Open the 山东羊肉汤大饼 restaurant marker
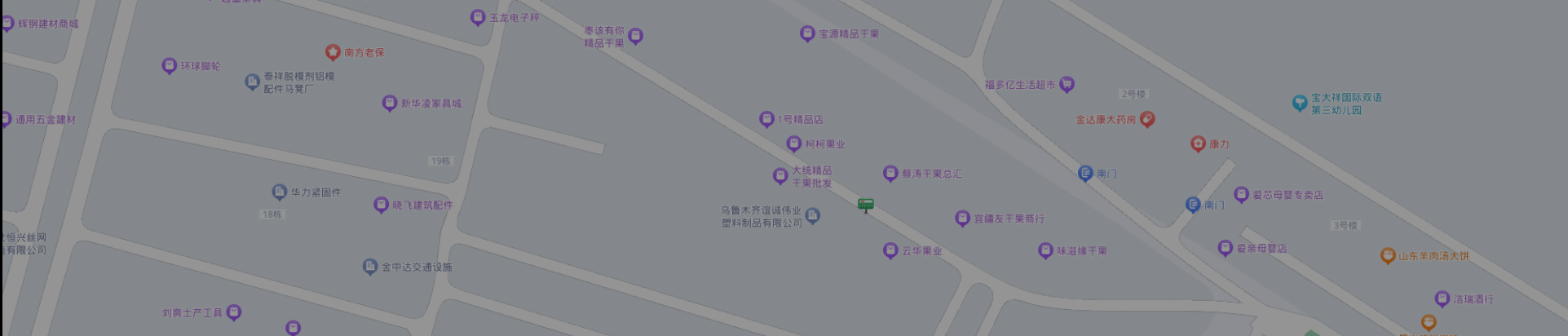Screen dimensions: 1568x336 pos(1387,255)
